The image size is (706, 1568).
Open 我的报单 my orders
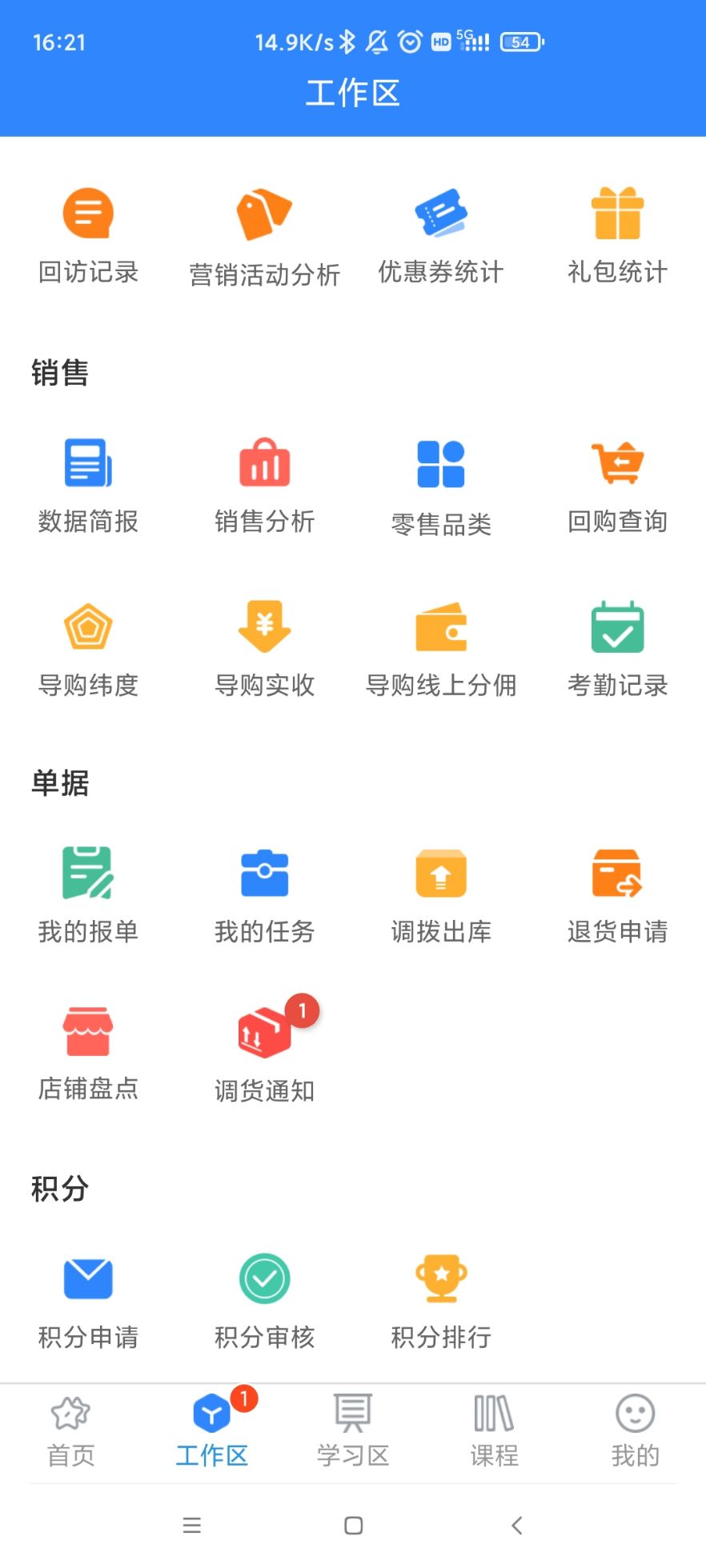coord(88,894)
